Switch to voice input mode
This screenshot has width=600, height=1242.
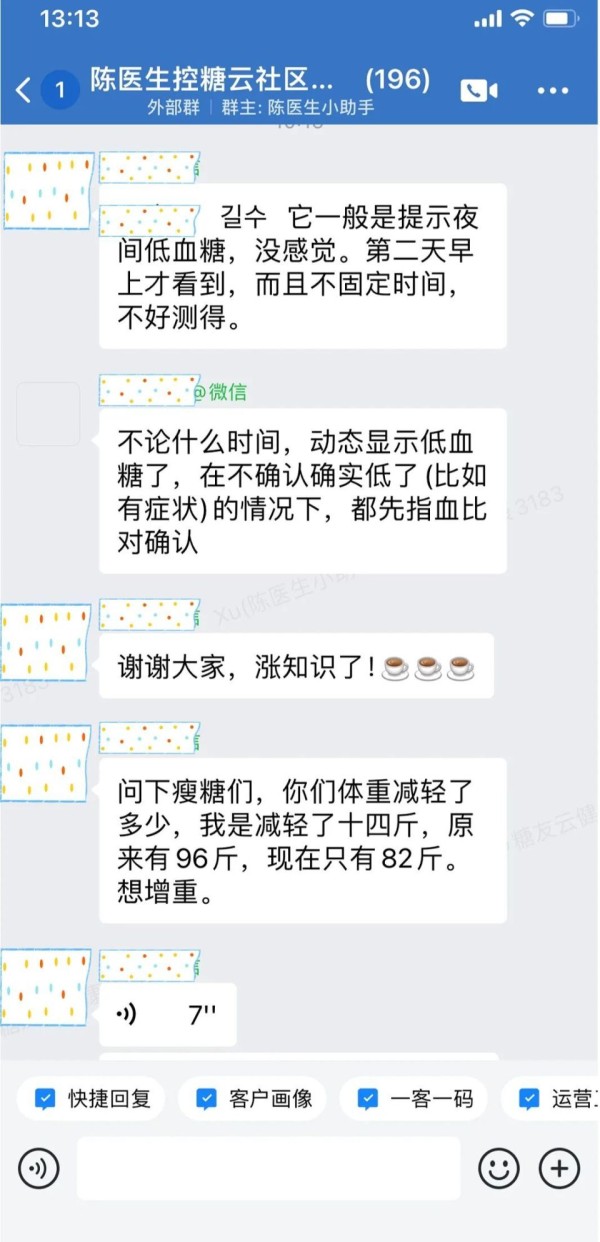39,1167
